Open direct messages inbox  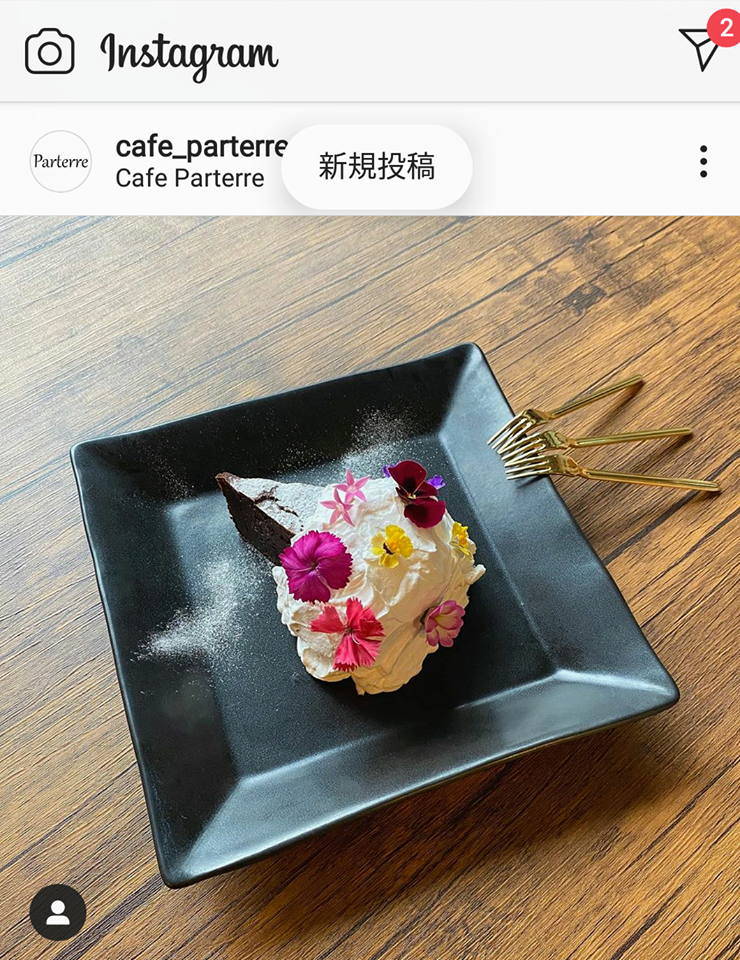point(702,47)
